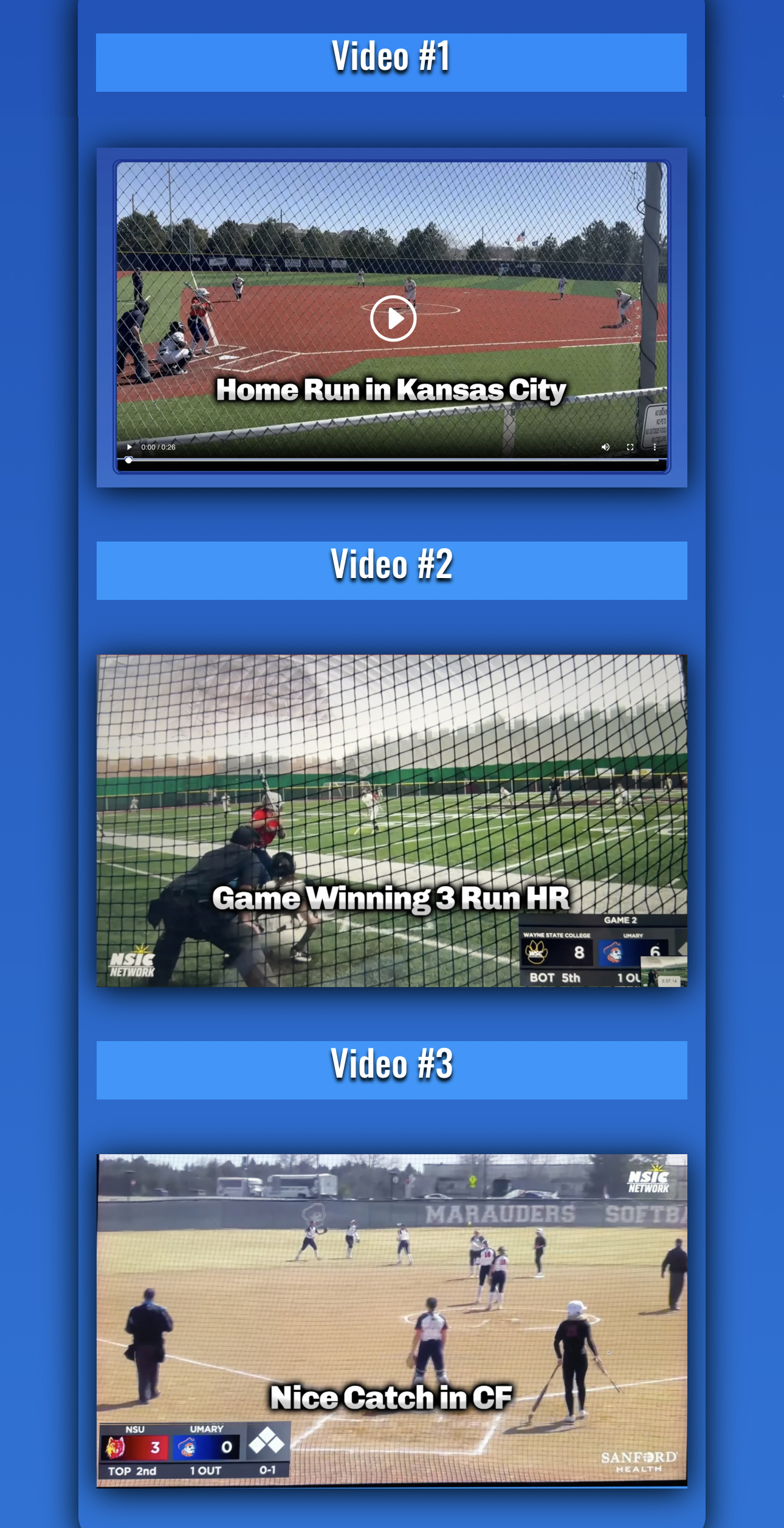Open the Nice Catch in CF video

point(391,1320)
